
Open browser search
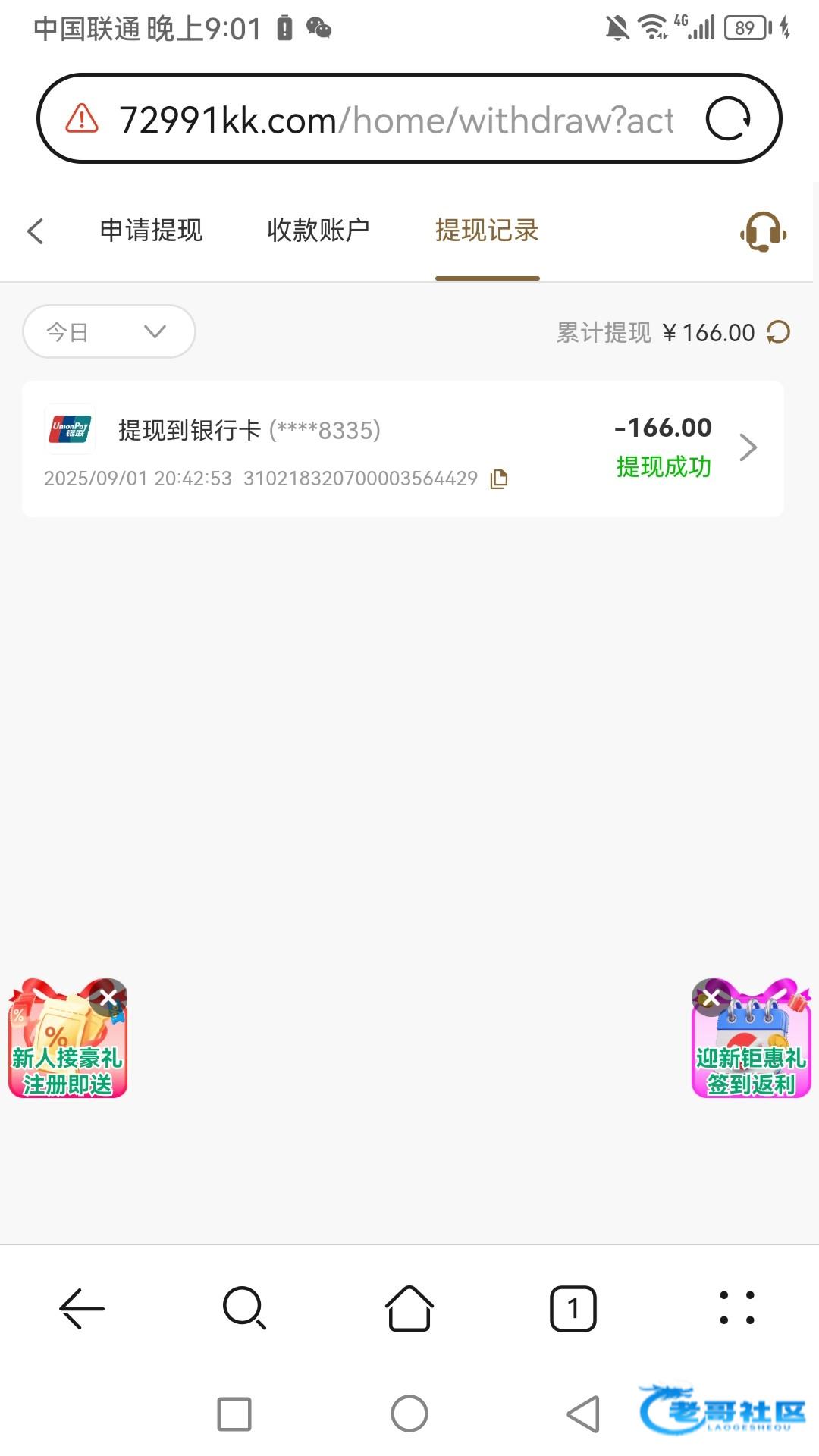(244, 1308)
